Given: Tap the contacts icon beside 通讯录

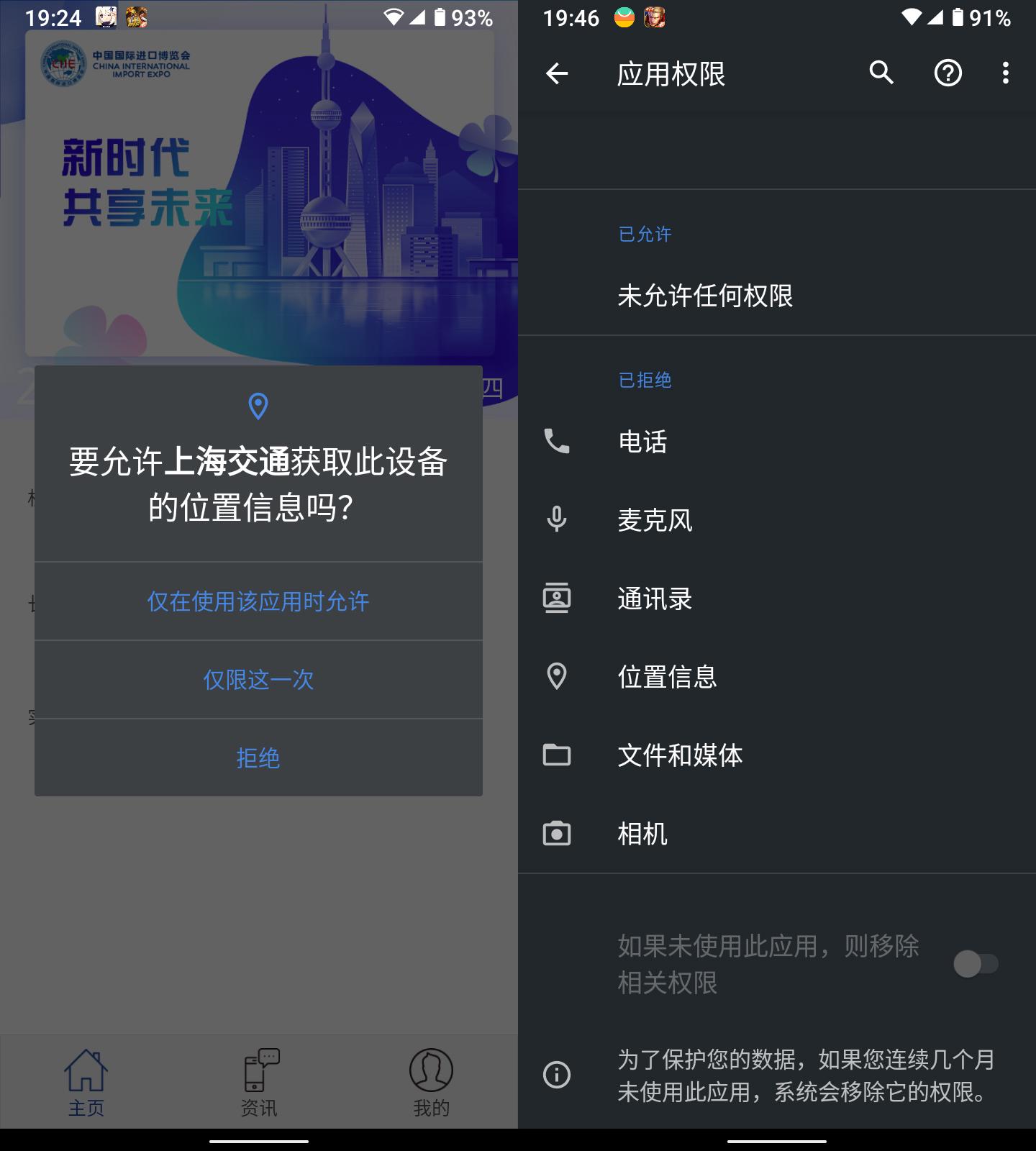Looking at the screenshot, I should tap(557, 598).
